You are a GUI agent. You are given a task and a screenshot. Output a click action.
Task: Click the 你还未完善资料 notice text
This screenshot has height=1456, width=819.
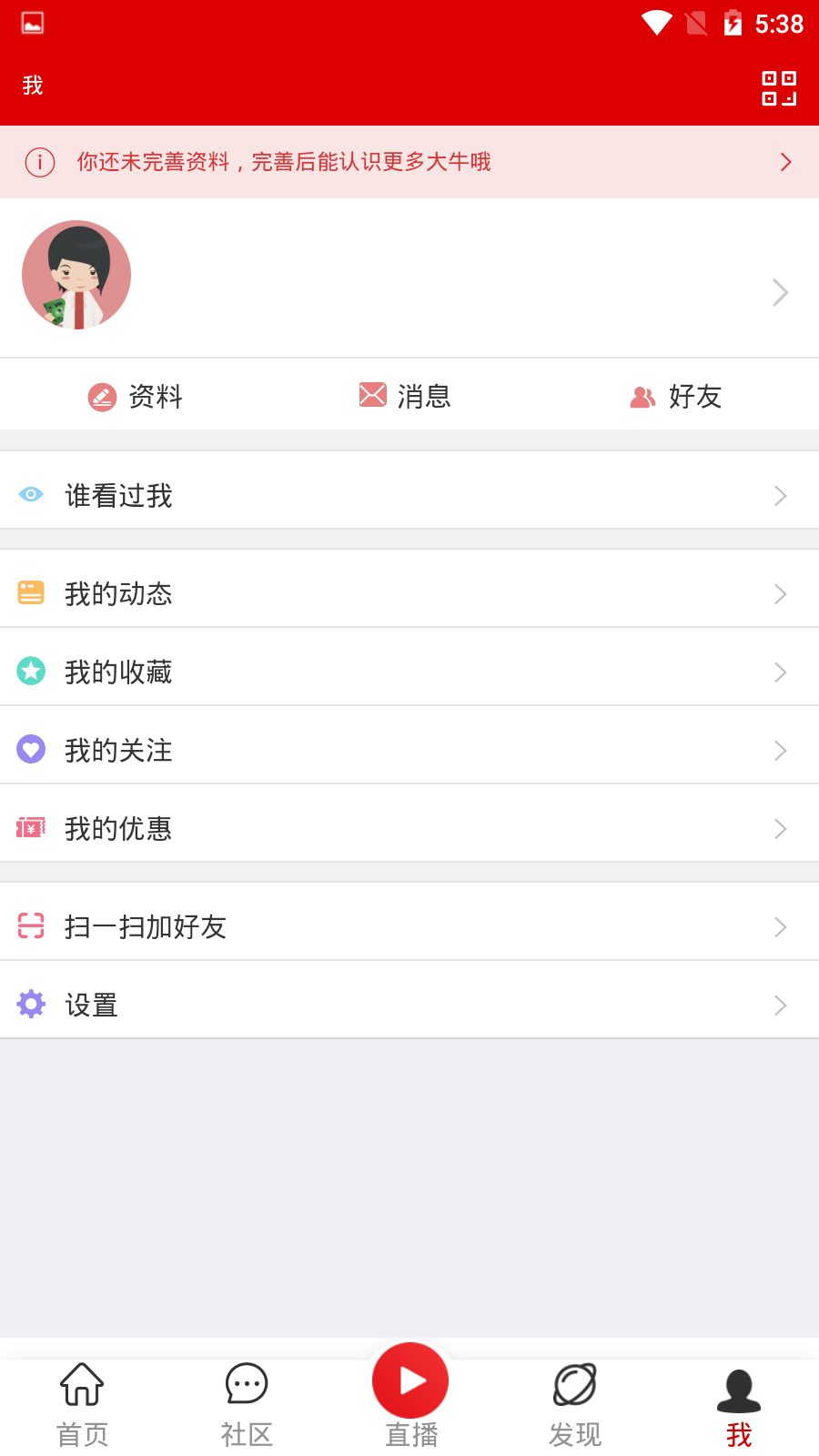(x=282, y=161)
